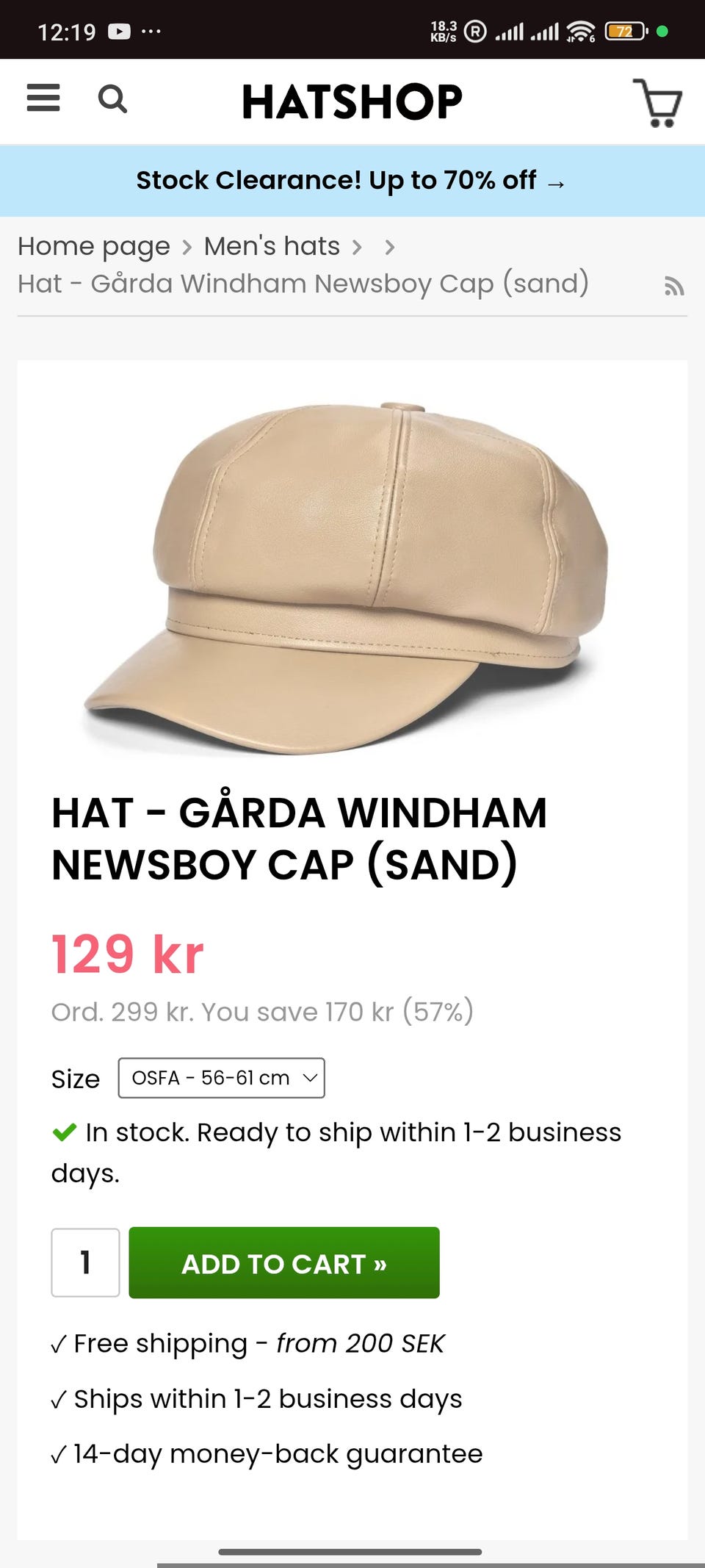Open Men's hats breadcrumb
Screen dimensions: 705x1568
[272, 246]
